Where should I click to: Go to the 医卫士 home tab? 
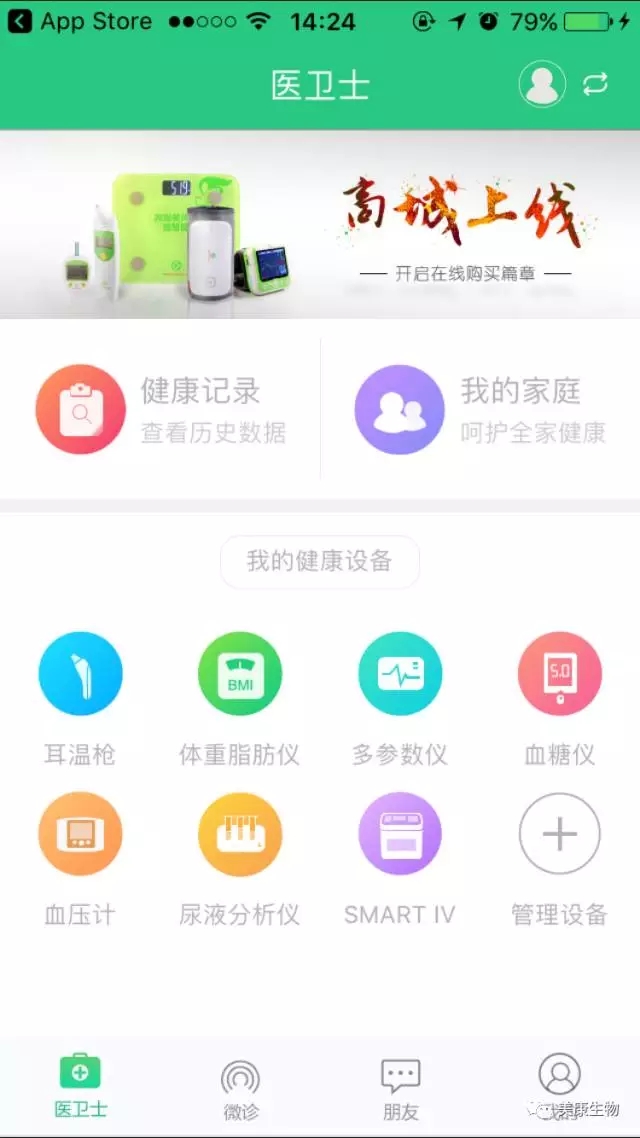(x=80, y=1088)
